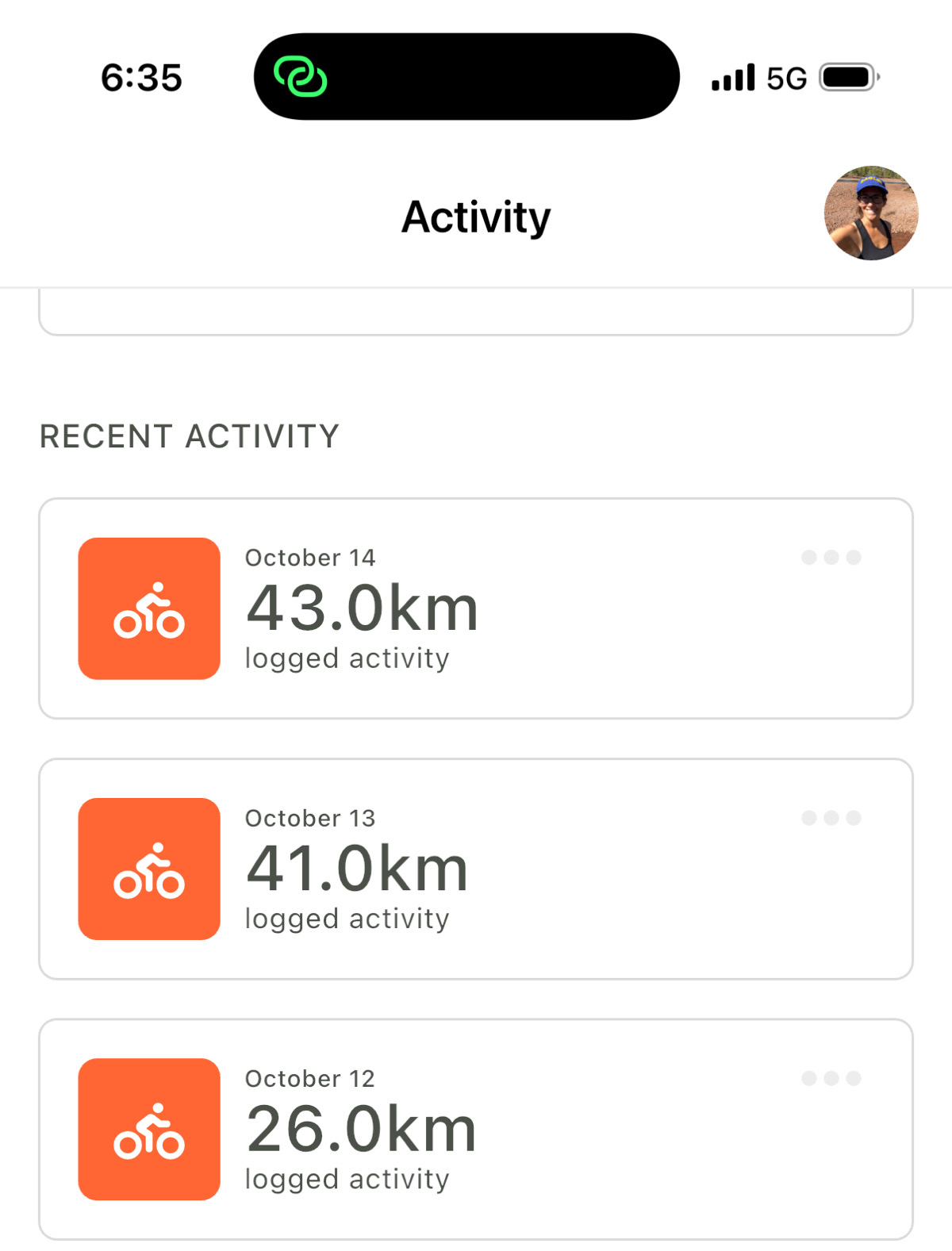Tap the green link icon in Dynamic Island

coord(300,77)
